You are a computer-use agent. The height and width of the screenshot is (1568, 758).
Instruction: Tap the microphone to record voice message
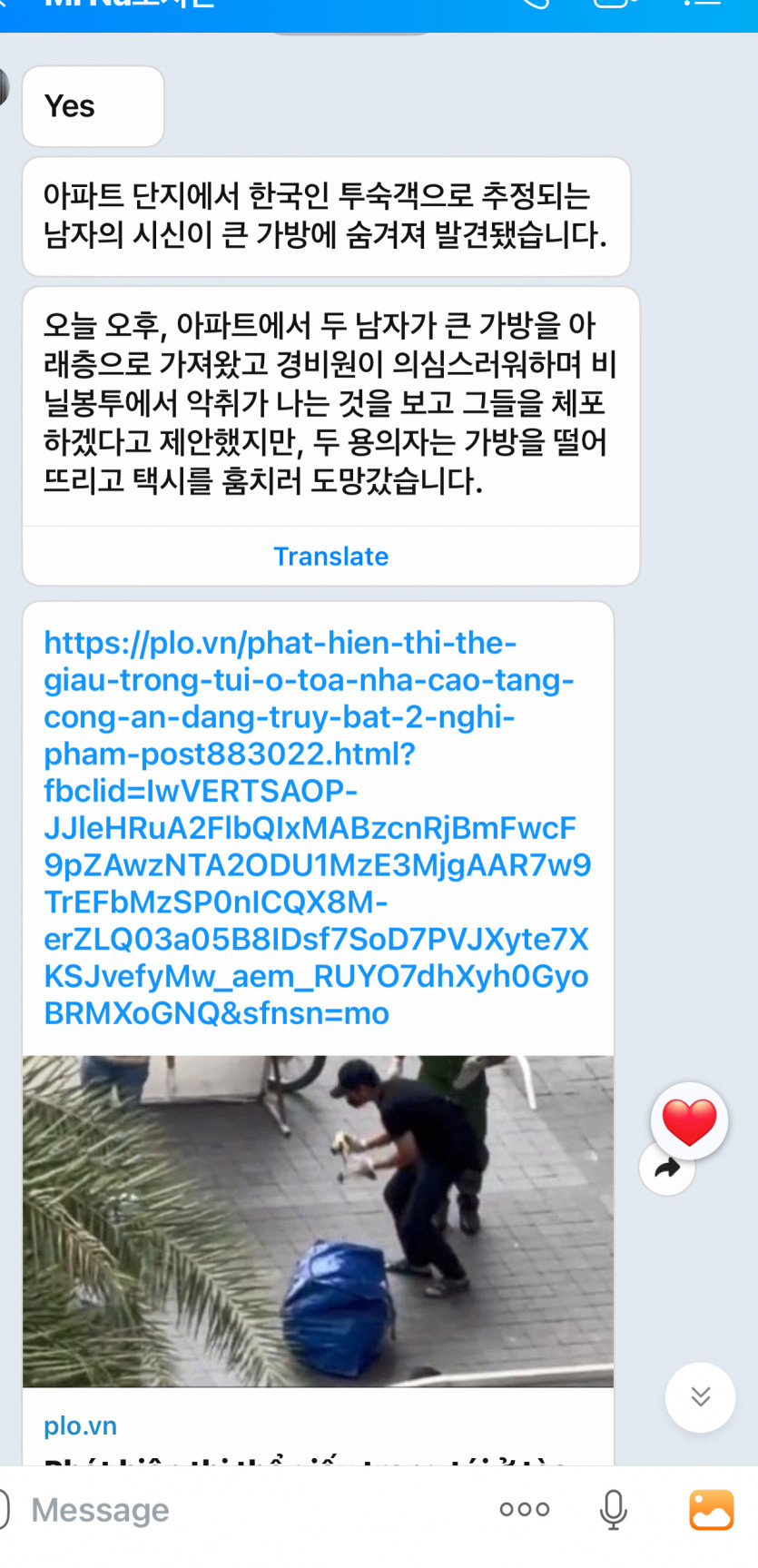[x=613, y=1510]
